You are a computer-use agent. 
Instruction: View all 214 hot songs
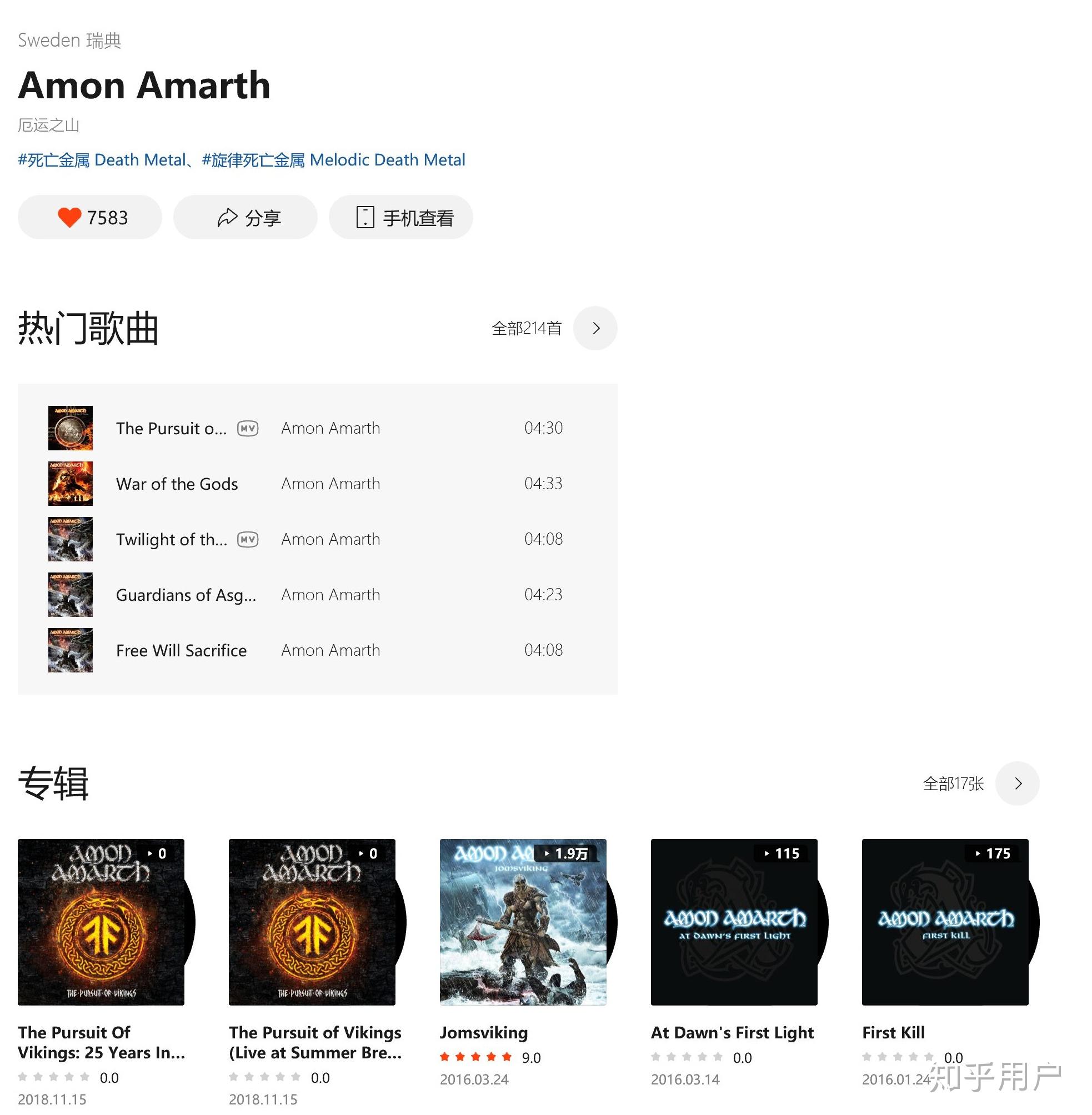click(x=595, y=328)
